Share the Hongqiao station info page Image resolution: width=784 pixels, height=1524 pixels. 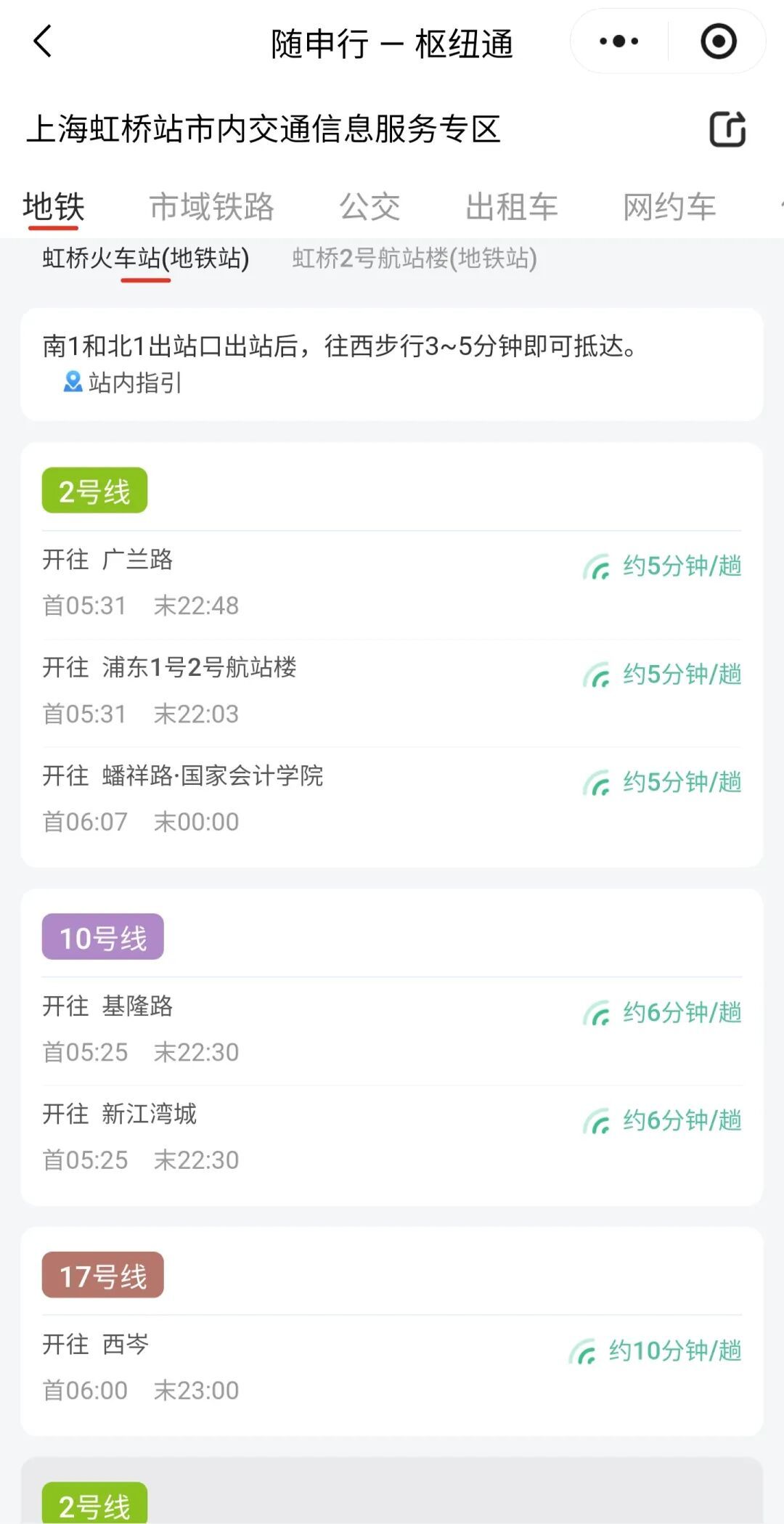tap(727, 130)
